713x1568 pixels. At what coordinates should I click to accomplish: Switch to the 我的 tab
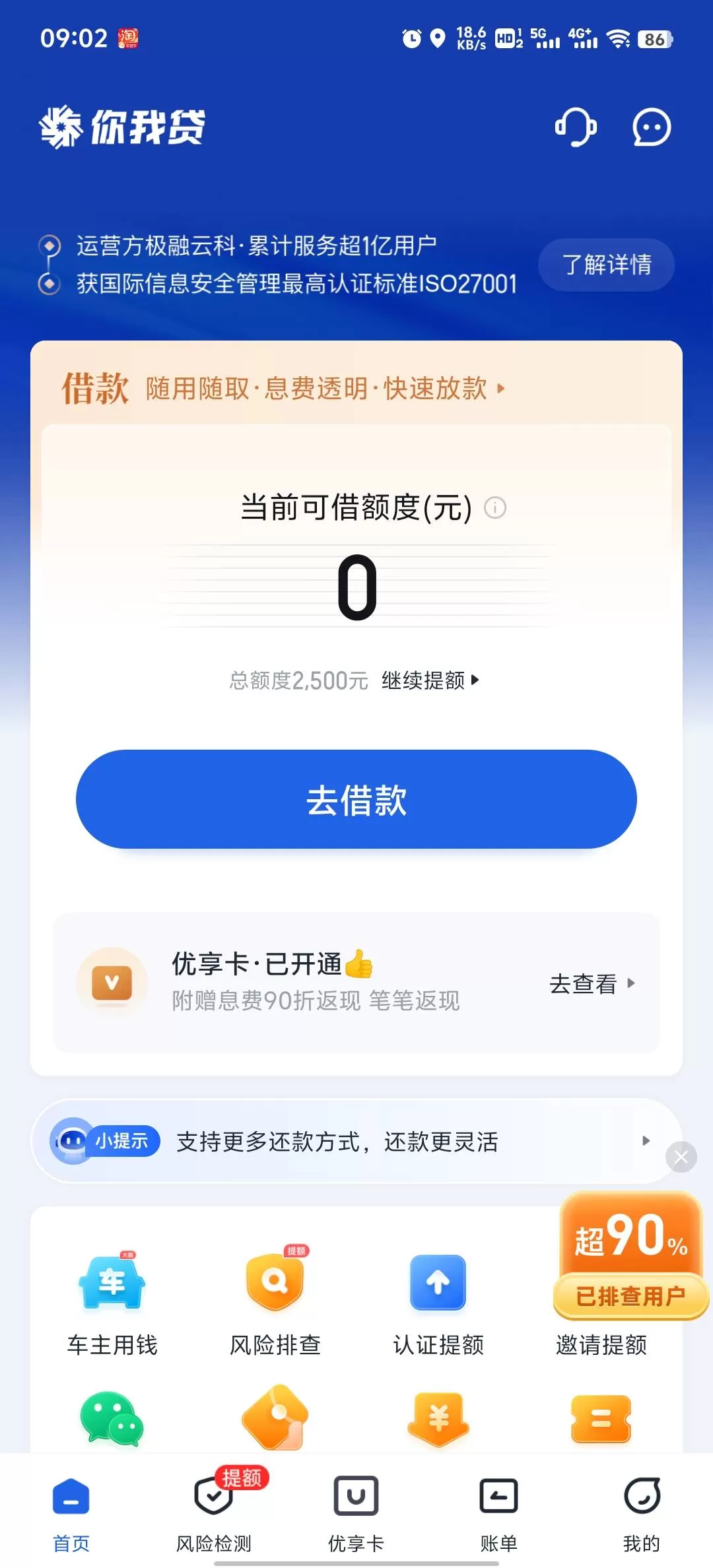point(640,1518)
